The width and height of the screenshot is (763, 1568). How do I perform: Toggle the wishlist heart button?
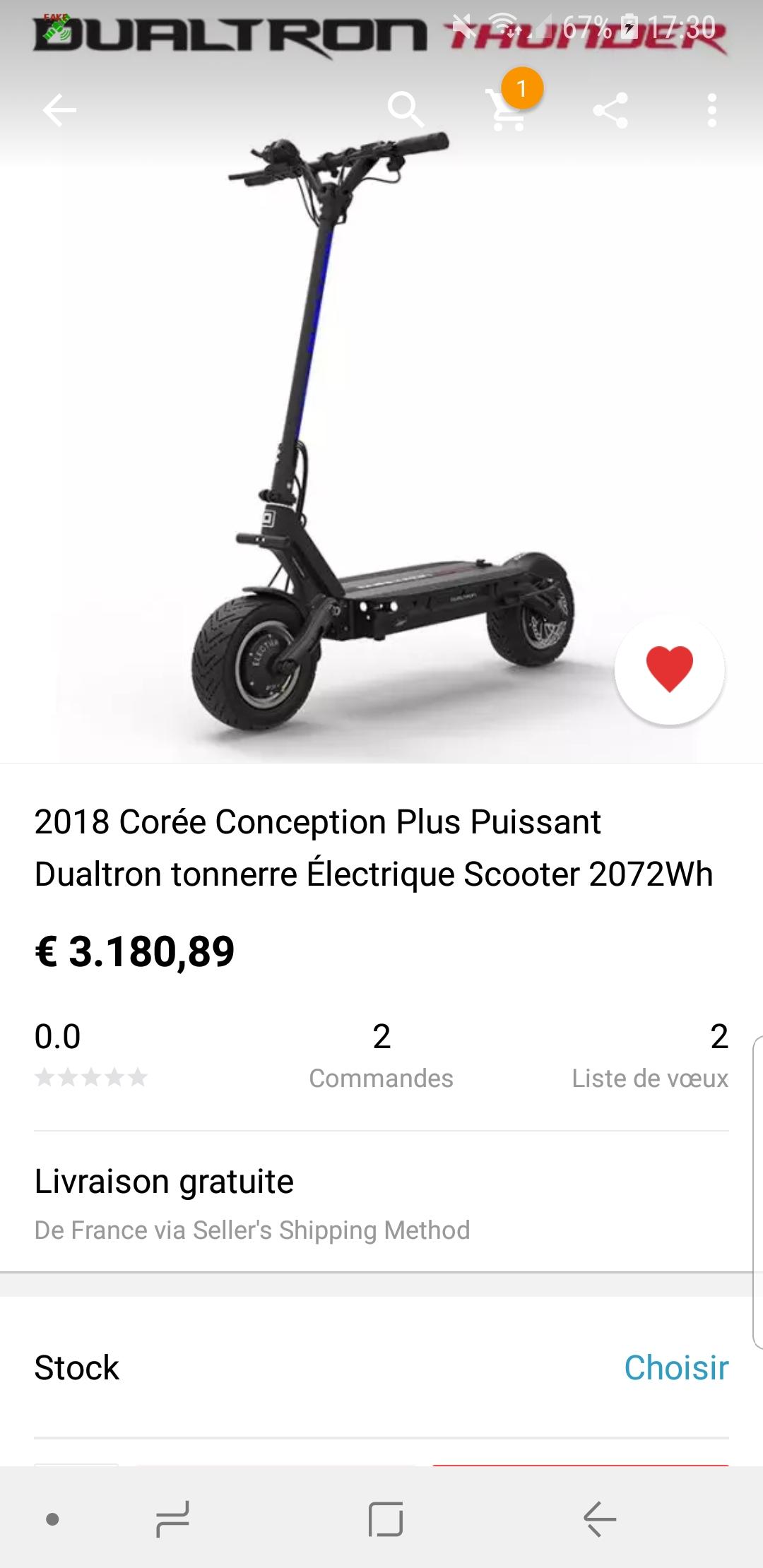[x=669, y=668]
